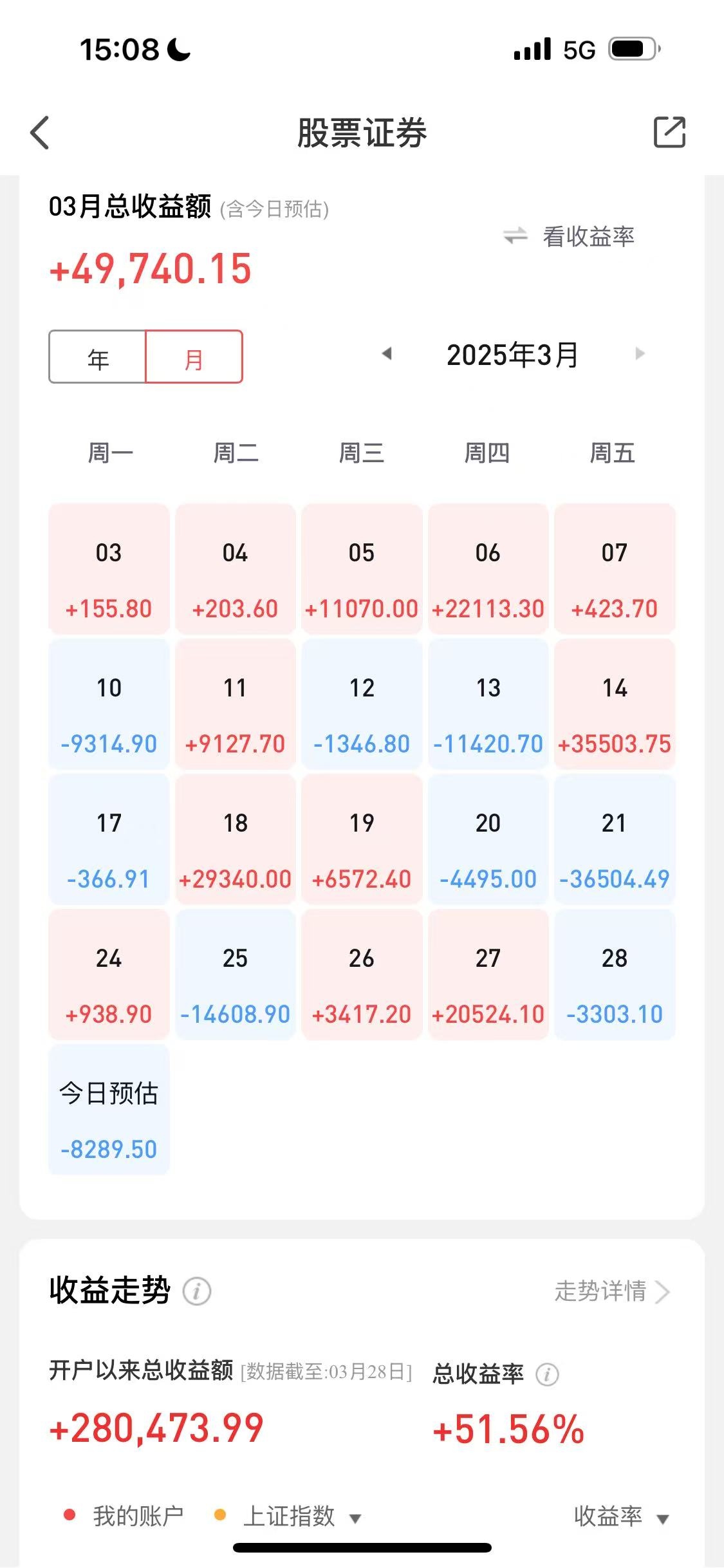Tap the info icon next to 收益走势
The width and height of the screenshot is (724, 1568).
196,1292
